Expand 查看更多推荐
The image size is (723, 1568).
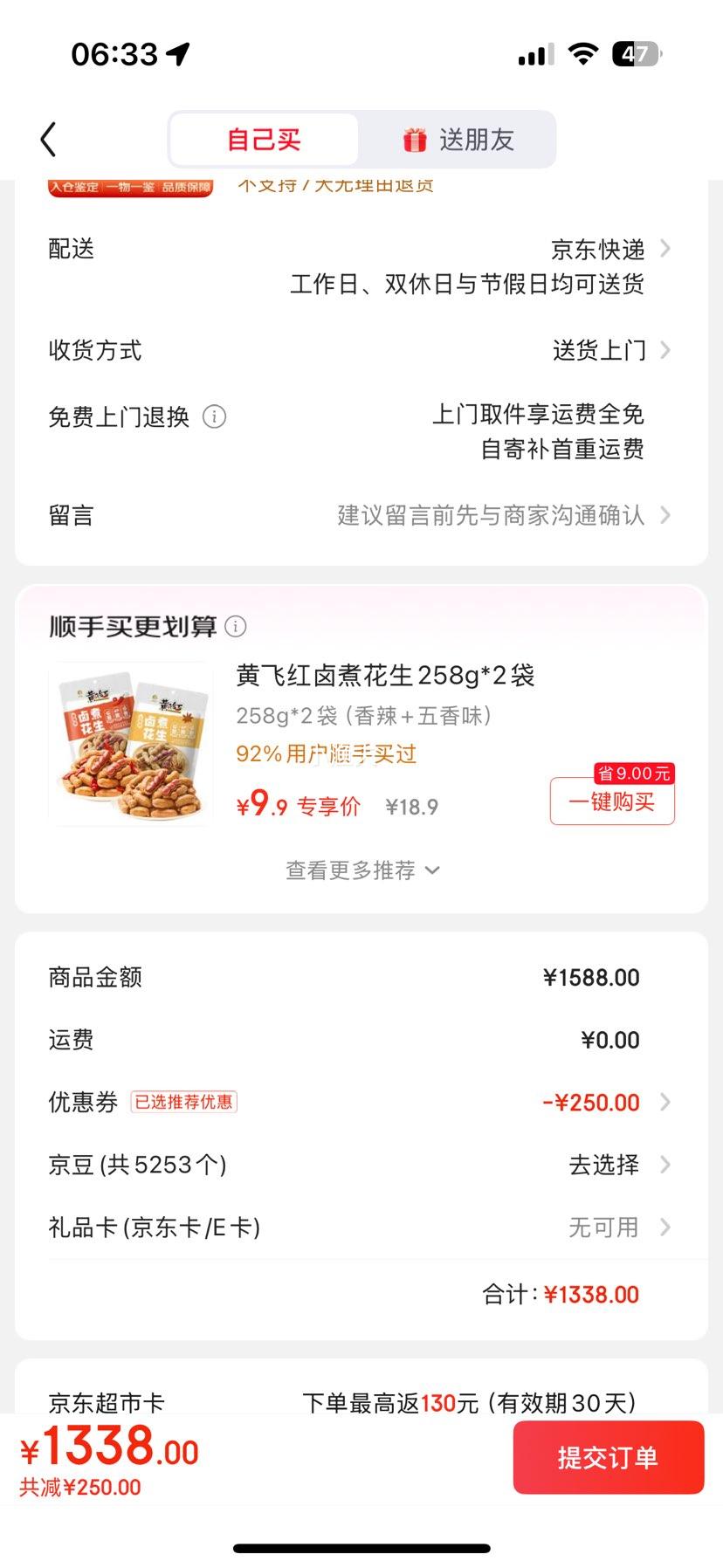coord(361,870)
